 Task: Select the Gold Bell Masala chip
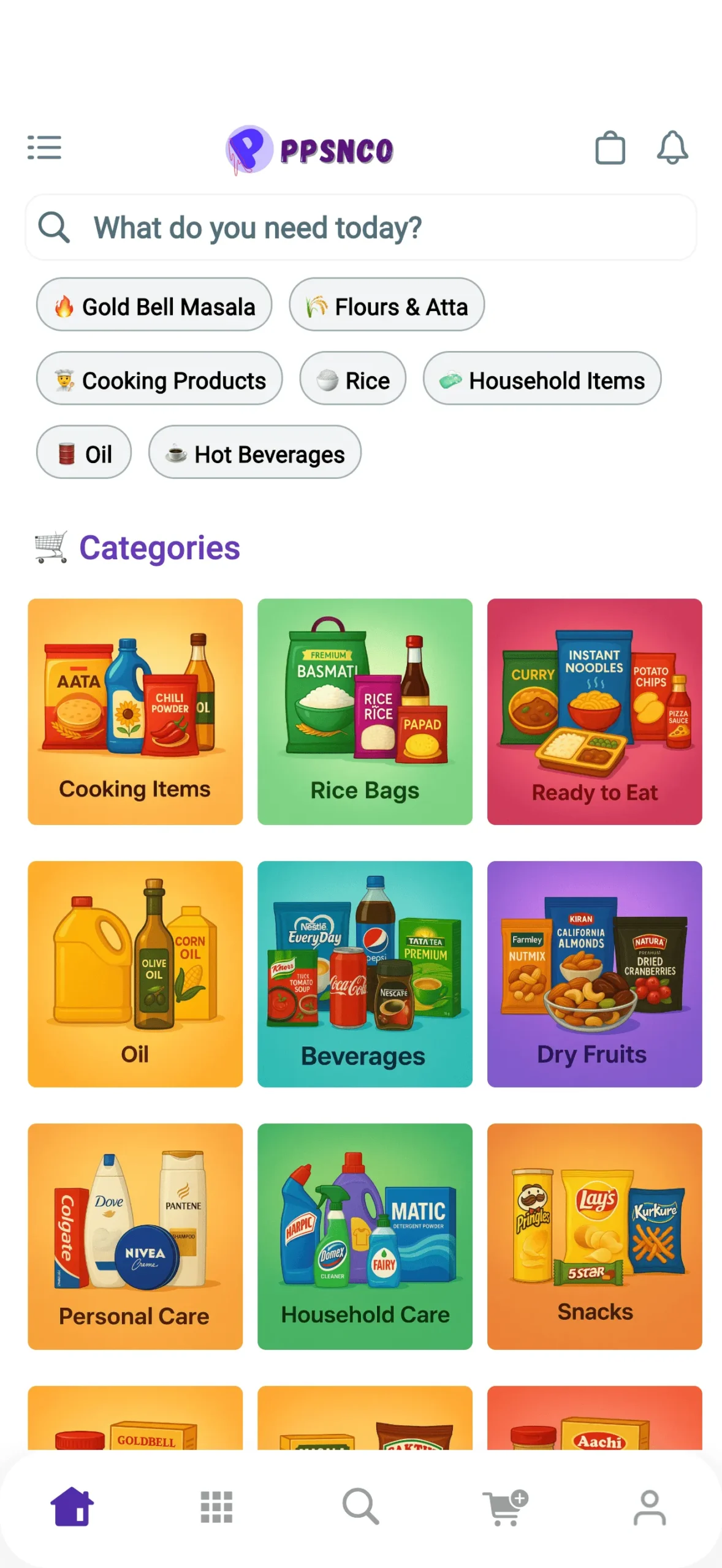tap(153, 305)
